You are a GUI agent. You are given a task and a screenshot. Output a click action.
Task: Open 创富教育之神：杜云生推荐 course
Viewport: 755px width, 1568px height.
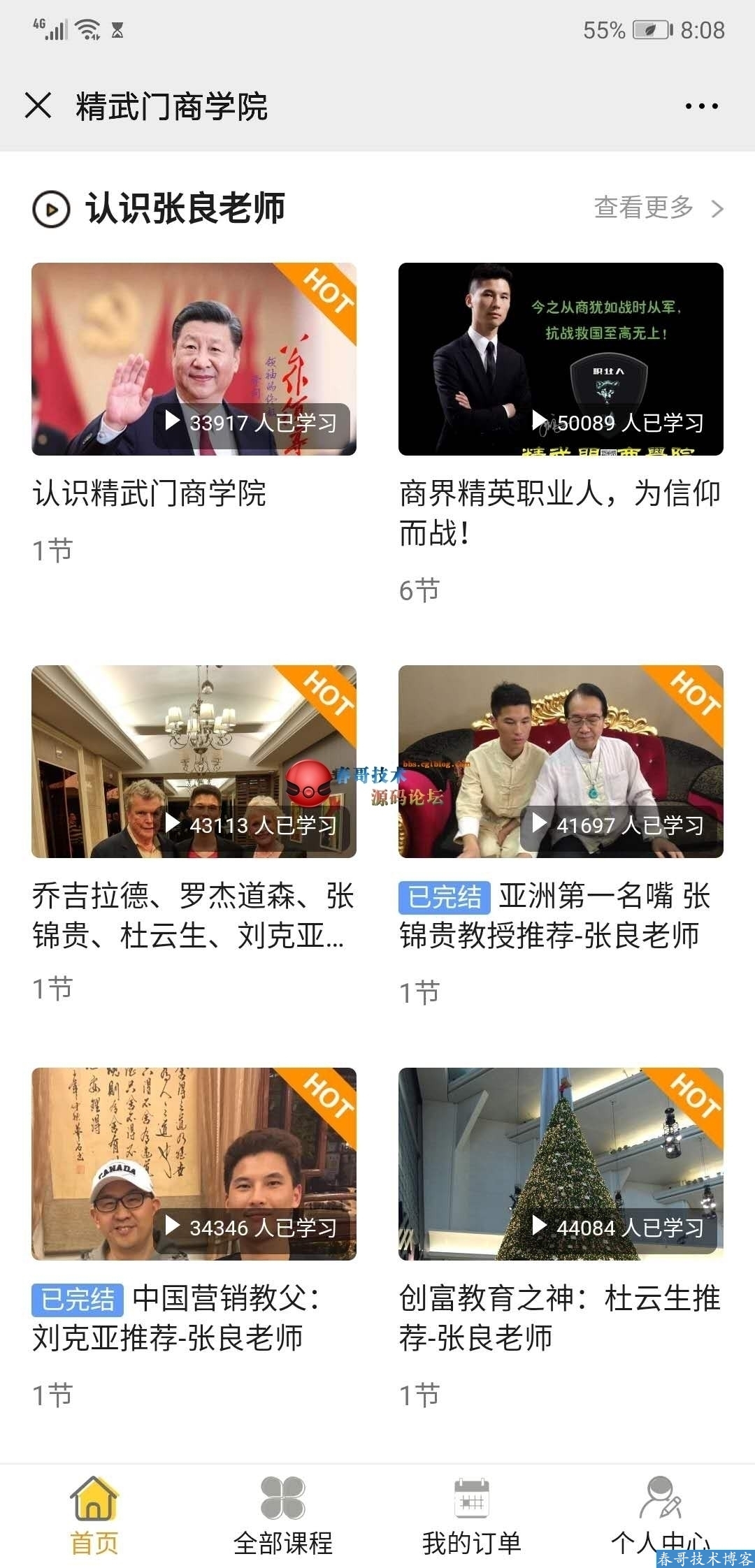561,1164
